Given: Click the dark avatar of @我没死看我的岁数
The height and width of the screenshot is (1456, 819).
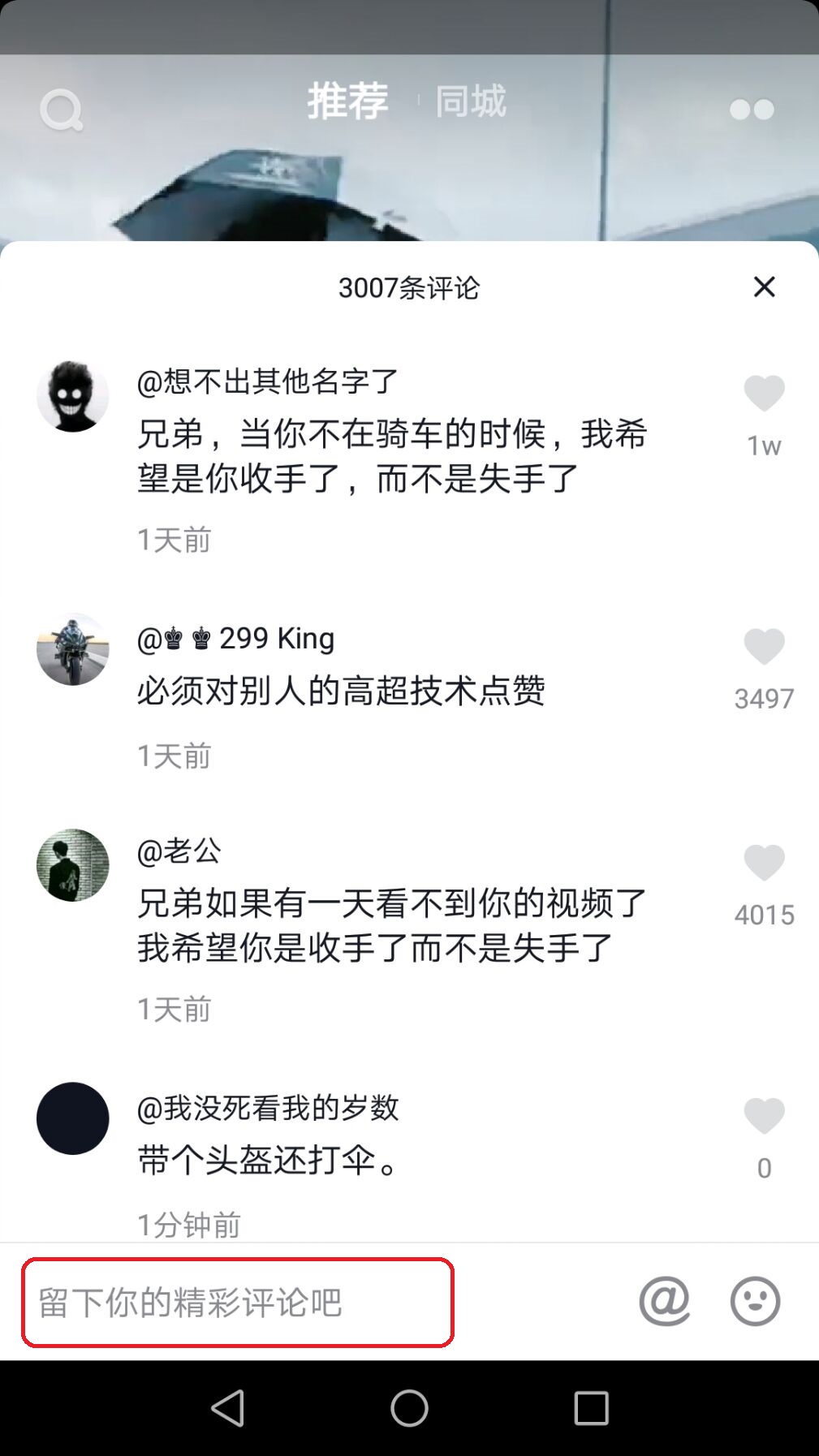Looking at the screenshot, I should 73,1118.
